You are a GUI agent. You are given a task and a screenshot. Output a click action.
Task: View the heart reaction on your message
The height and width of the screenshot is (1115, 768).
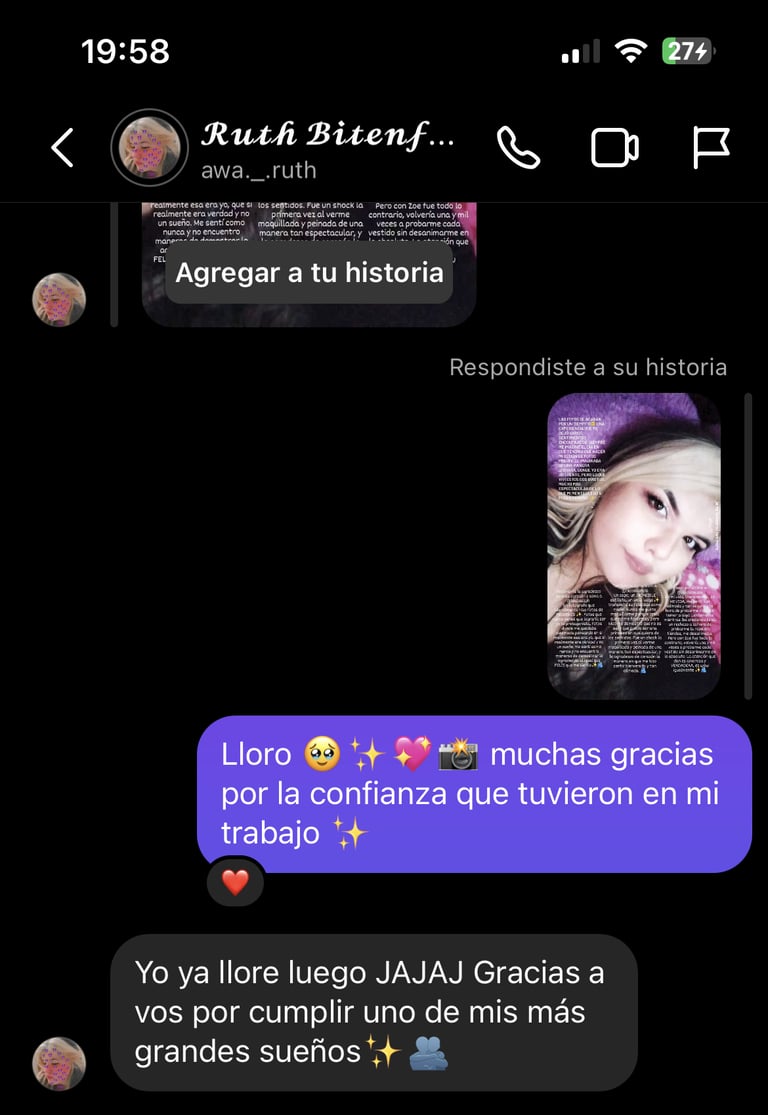pyautogui.click(x=235, y=882)
